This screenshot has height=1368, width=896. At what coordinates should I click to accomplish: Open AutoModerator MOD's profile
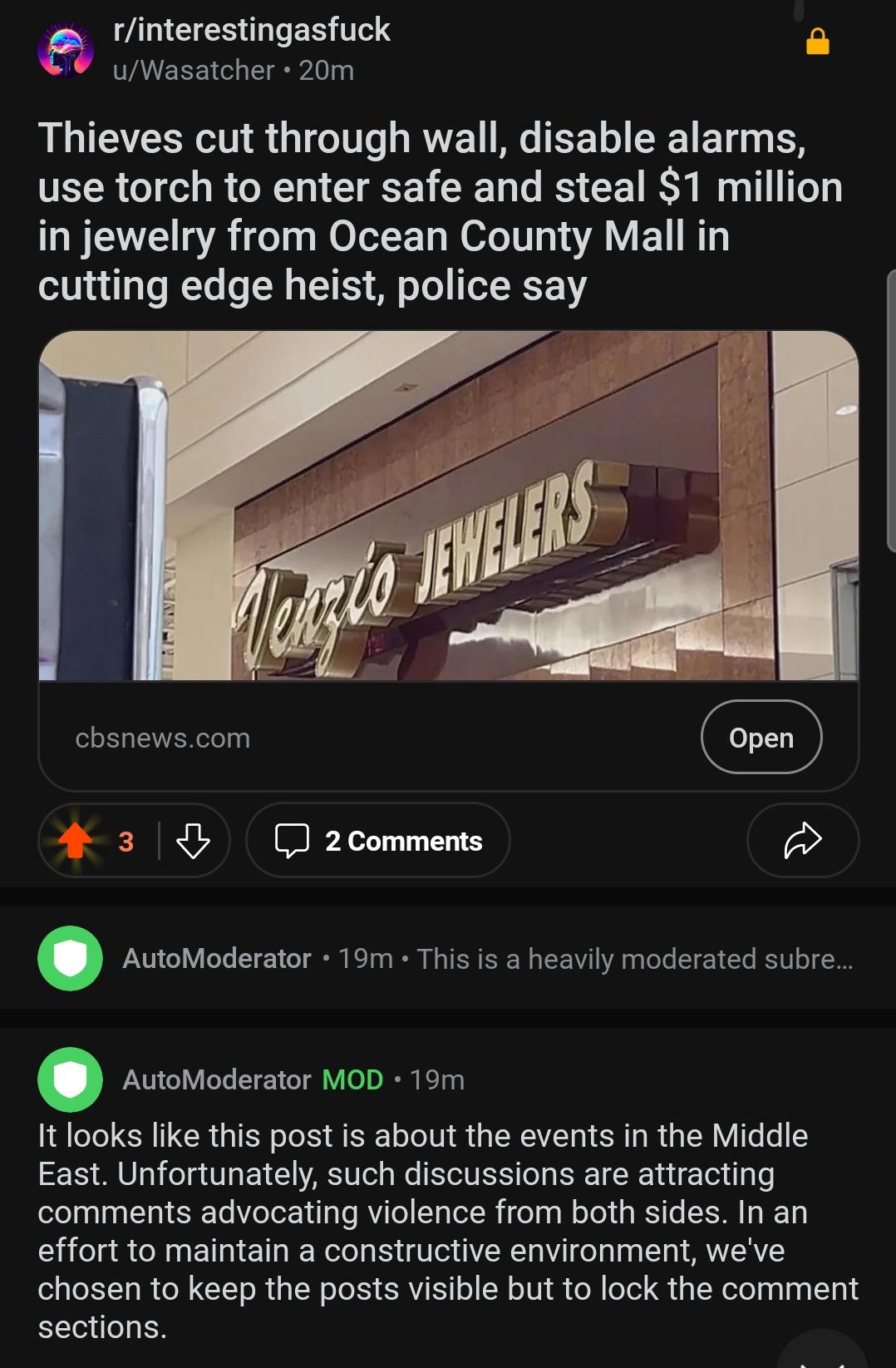coord(216,1079)
